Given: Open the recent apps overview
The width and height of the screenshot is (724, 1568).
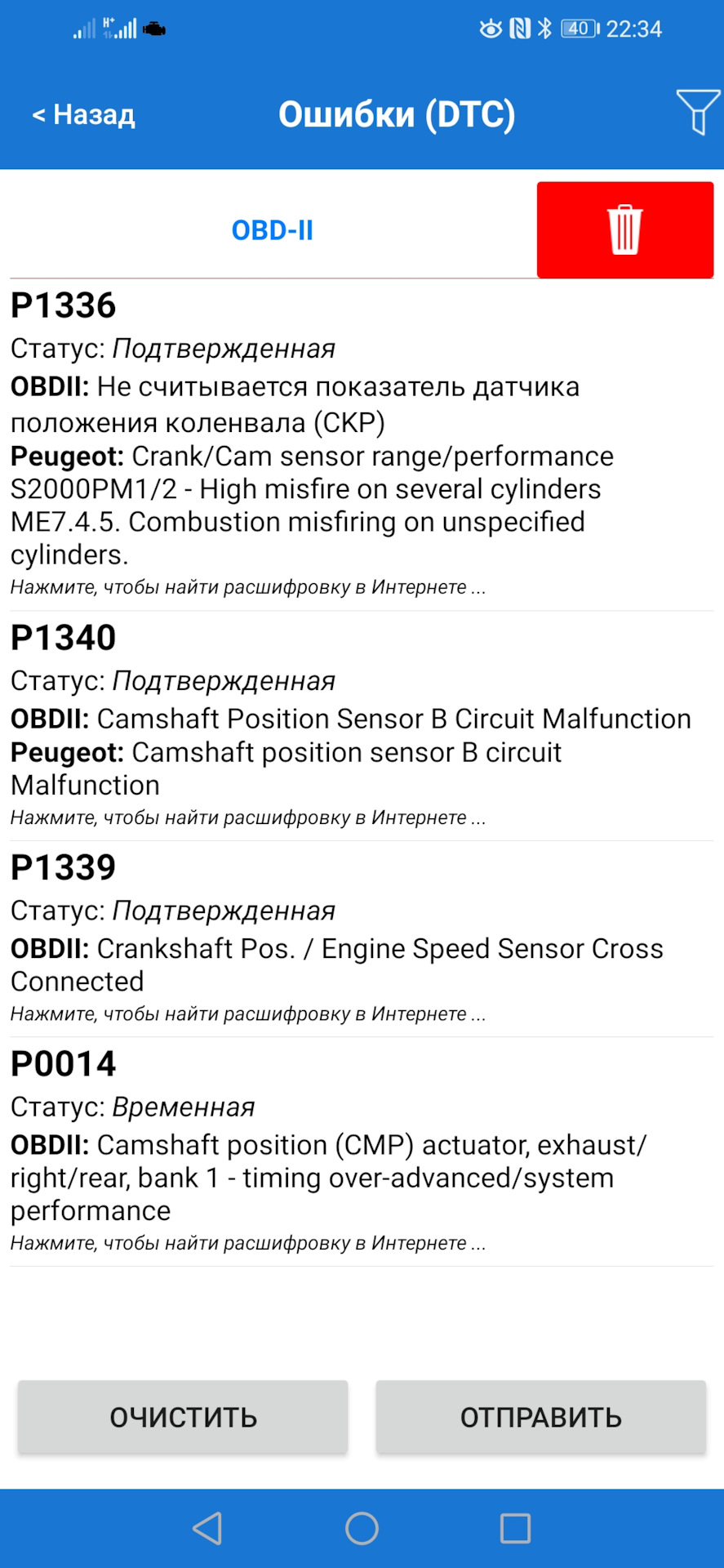Looking at the screenshot, I should pos(515,1529).
